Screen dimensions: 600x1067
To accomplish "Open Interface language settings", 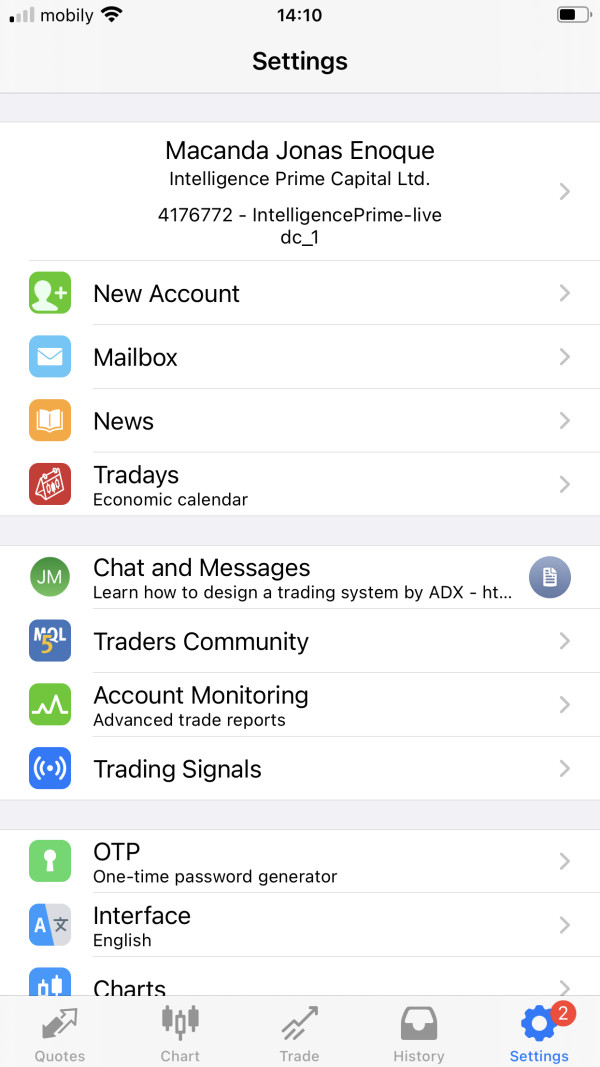I will pos(300,925).
